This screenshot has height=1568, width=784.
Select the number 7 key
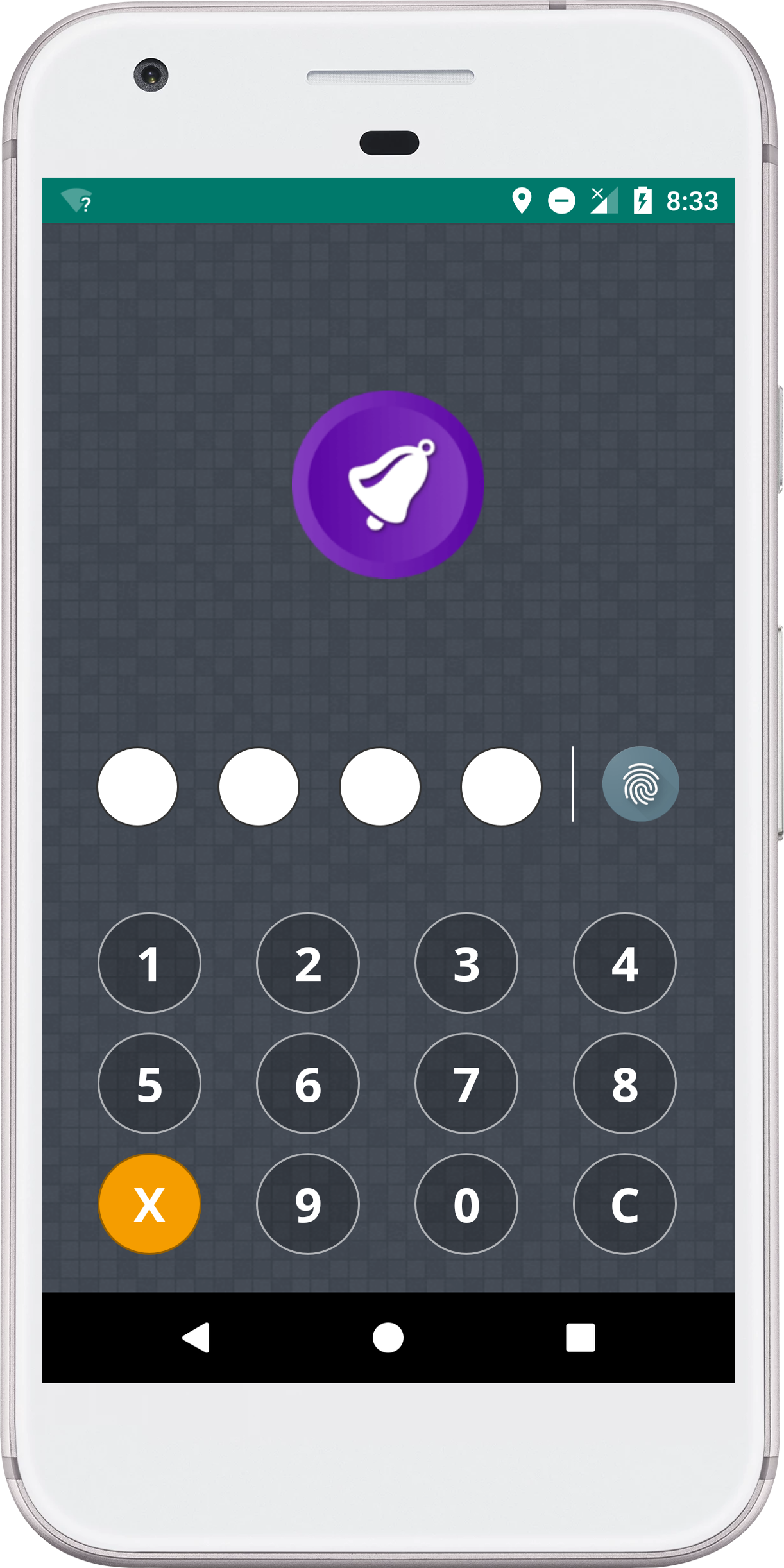pos(466,1084)
